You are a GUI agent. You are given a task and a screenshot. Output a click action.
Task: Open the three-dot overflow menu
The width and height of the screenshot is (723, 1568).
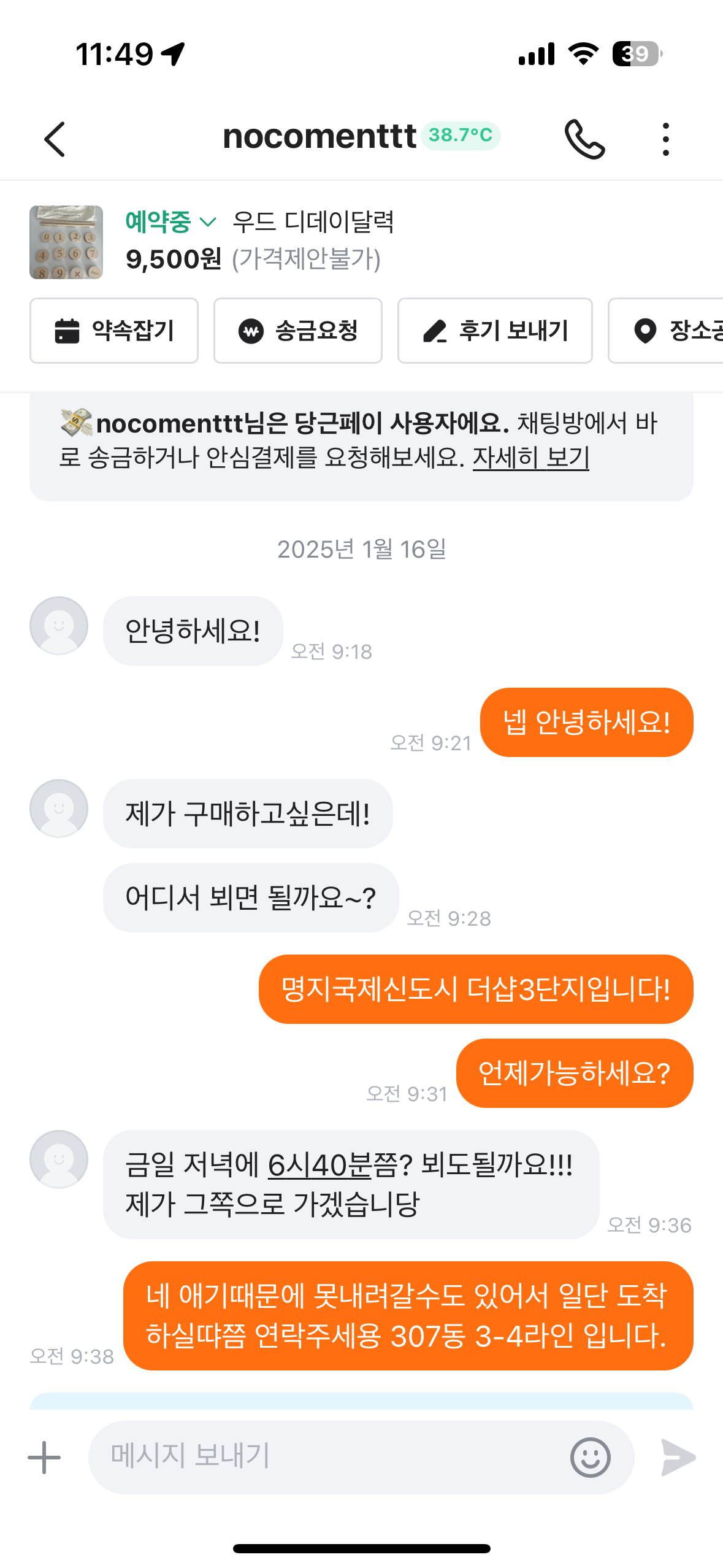[x=665, y=139]
